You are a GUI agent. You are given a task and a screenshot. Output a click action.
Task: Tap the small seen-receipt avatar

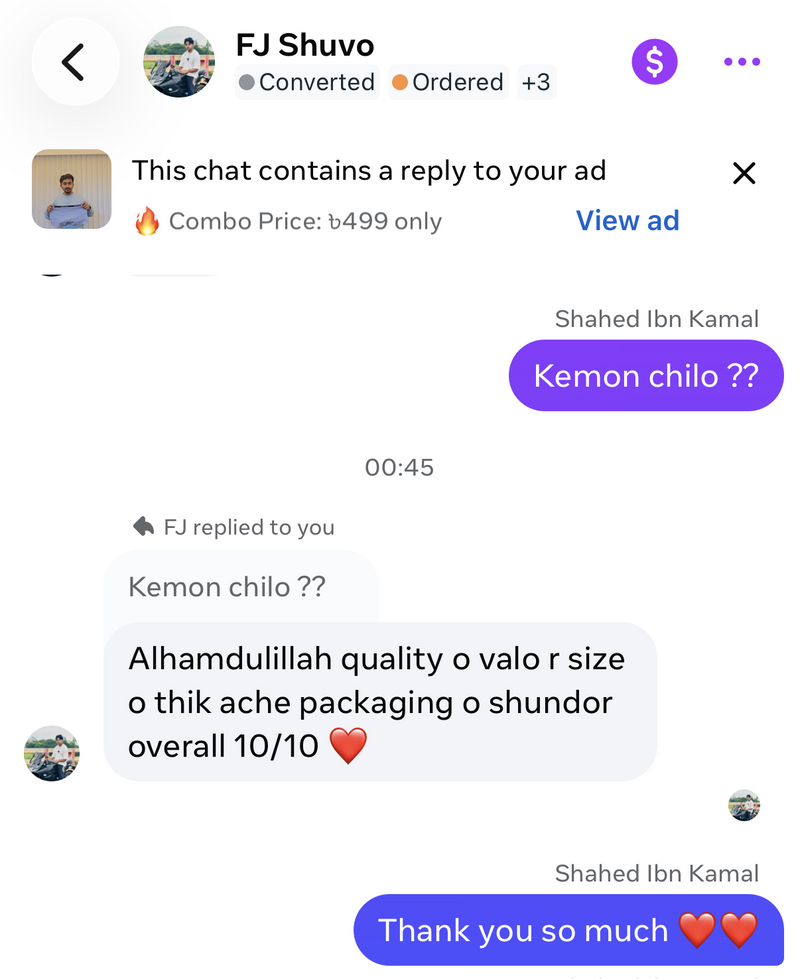[744, 804]
